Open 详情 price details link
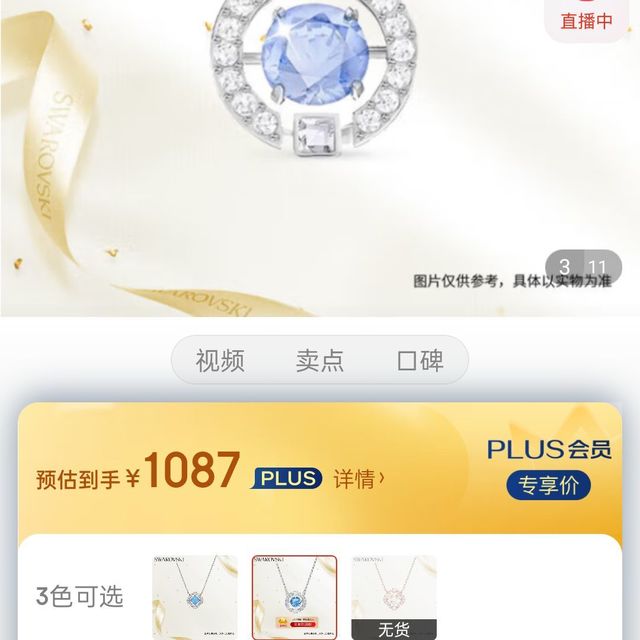Image resolution: width=640 pixels, height=640 pixels. [x=359, y=479]
